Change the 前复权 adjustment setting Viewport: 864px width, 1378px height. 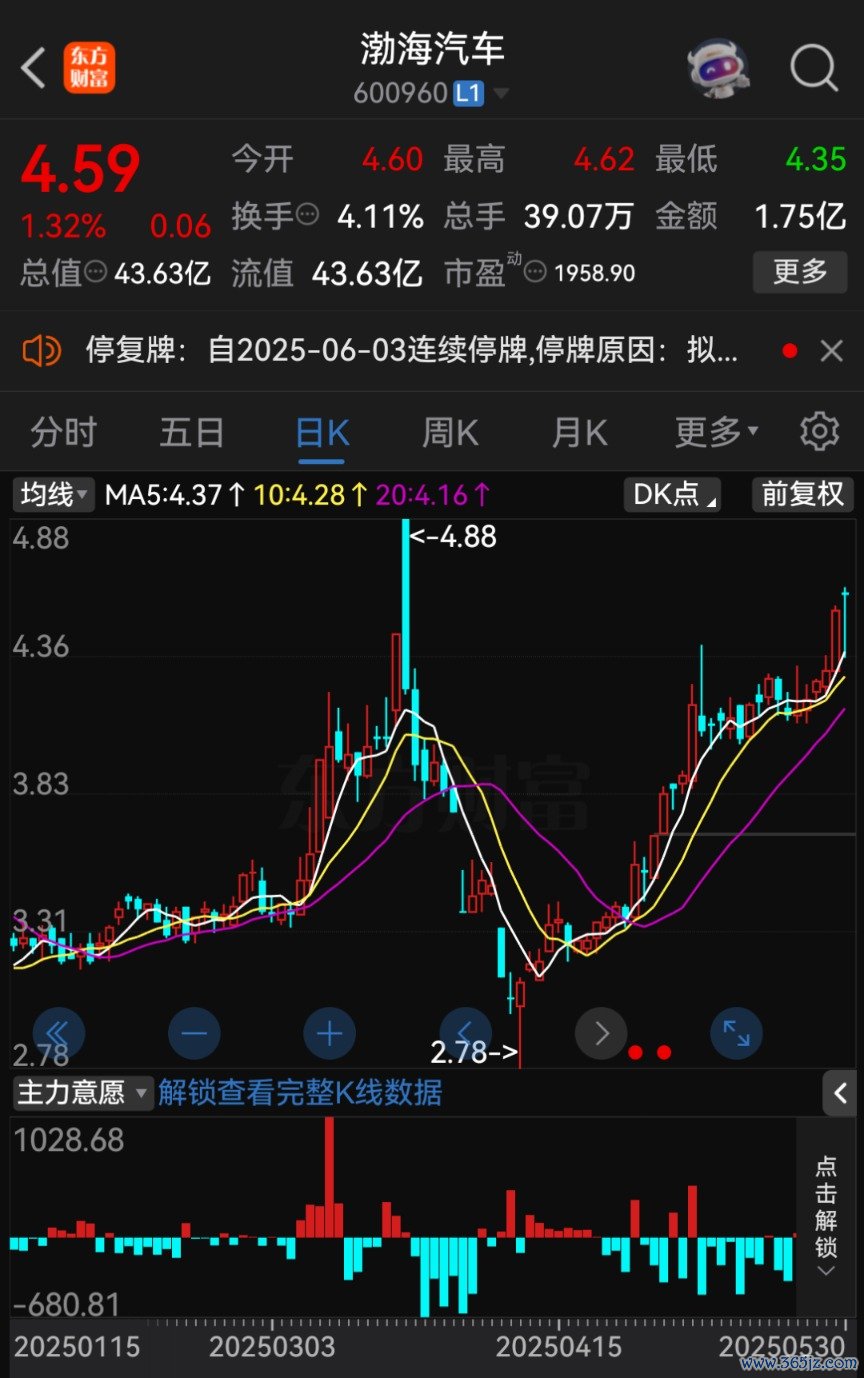pyautogui.click(x=802, y=494)
